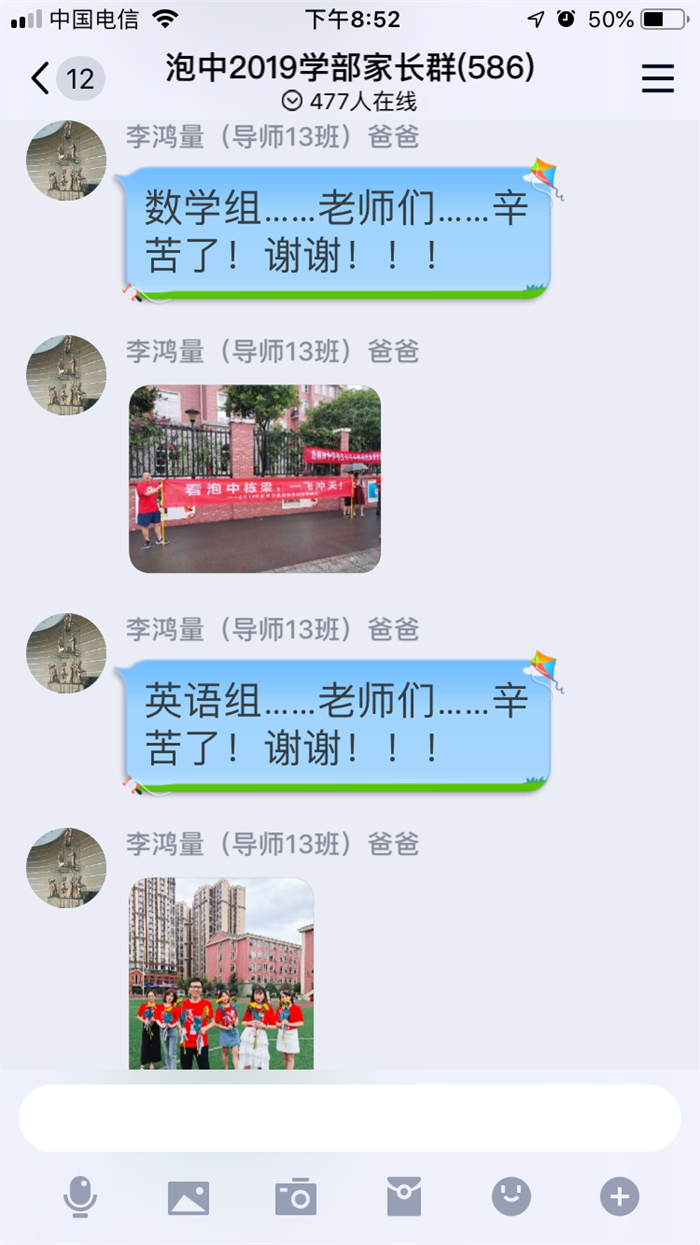Open the photo gallery picker
The width and height of the screenshot is (700, 1245).
pyautogui.click(x=188, y=1196)
